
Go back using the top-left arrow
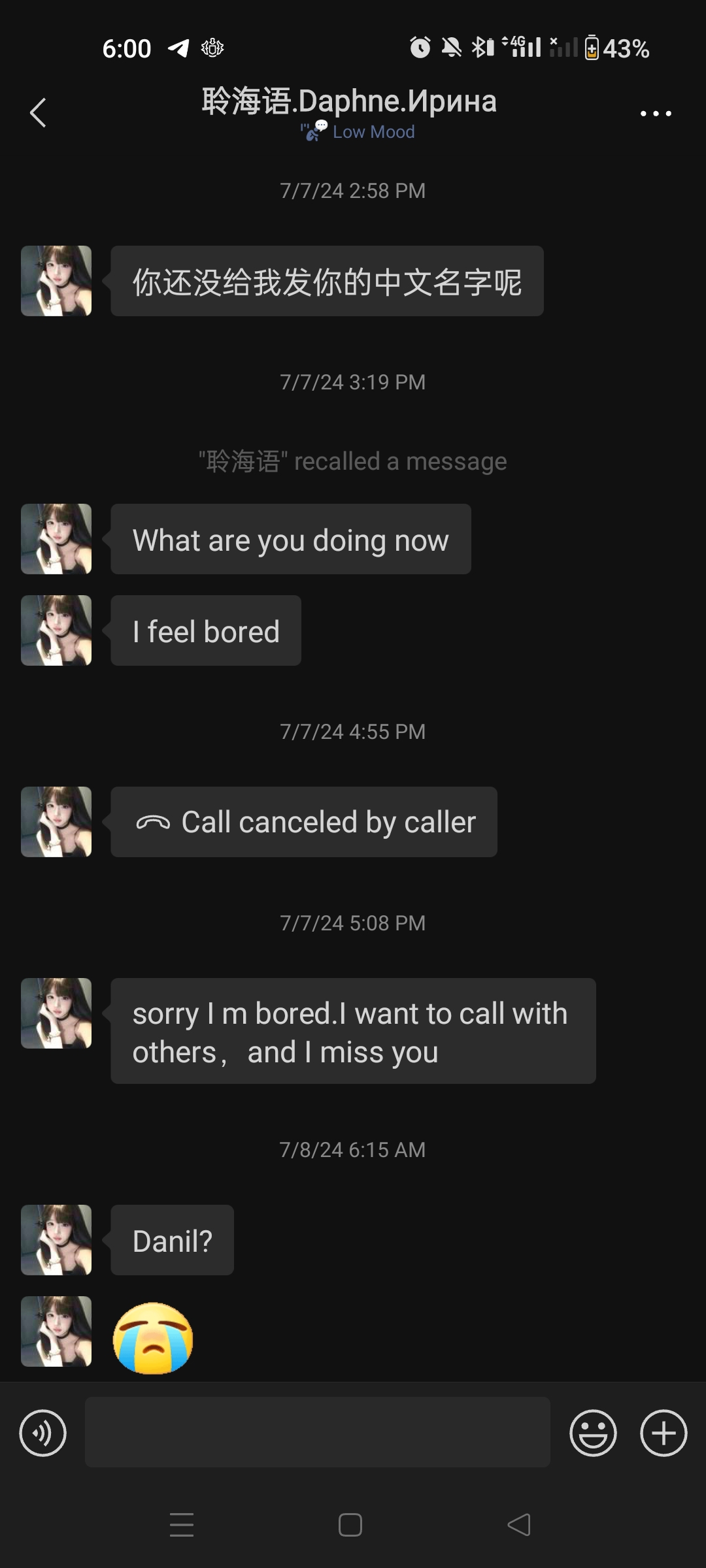pos(38,112)
